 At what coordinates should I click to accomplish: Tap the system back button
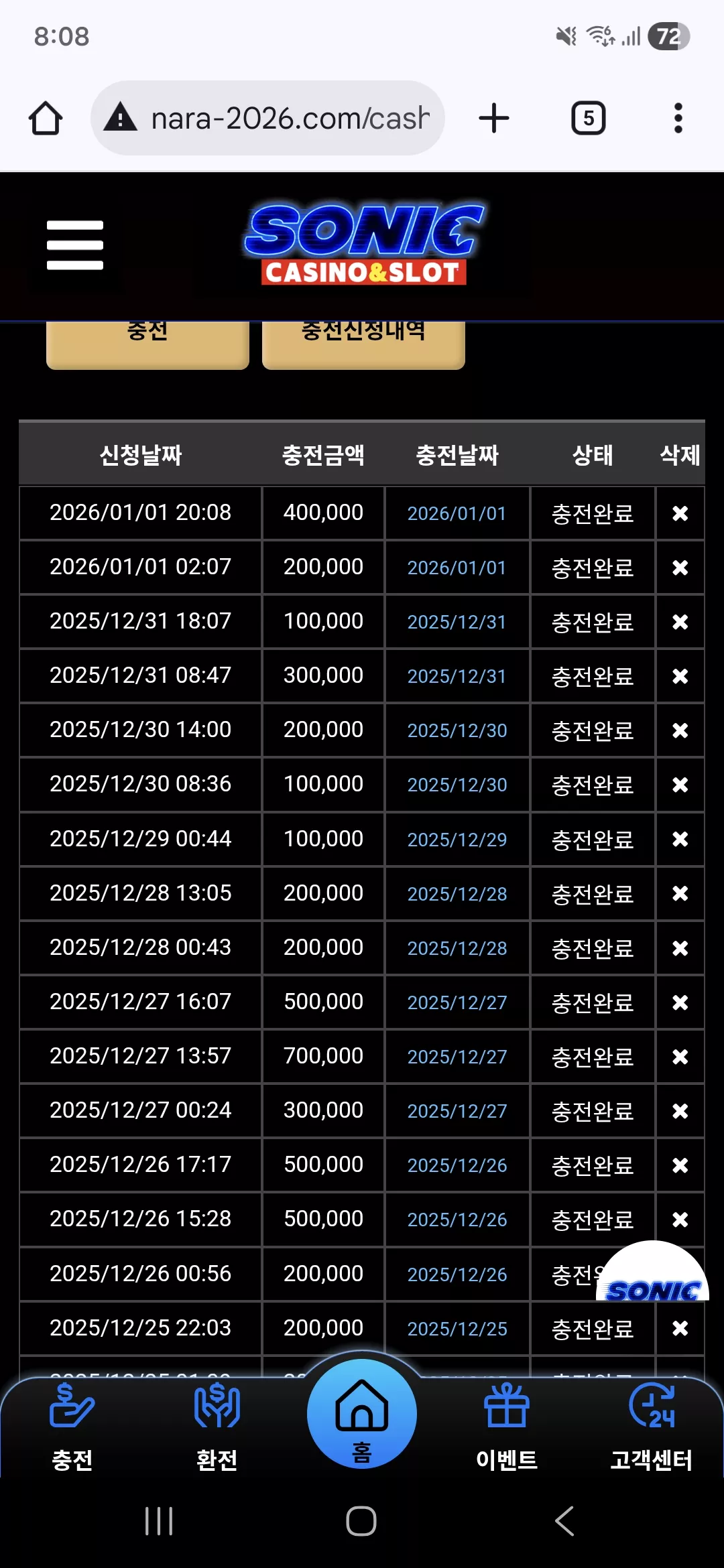[564, 1521]
